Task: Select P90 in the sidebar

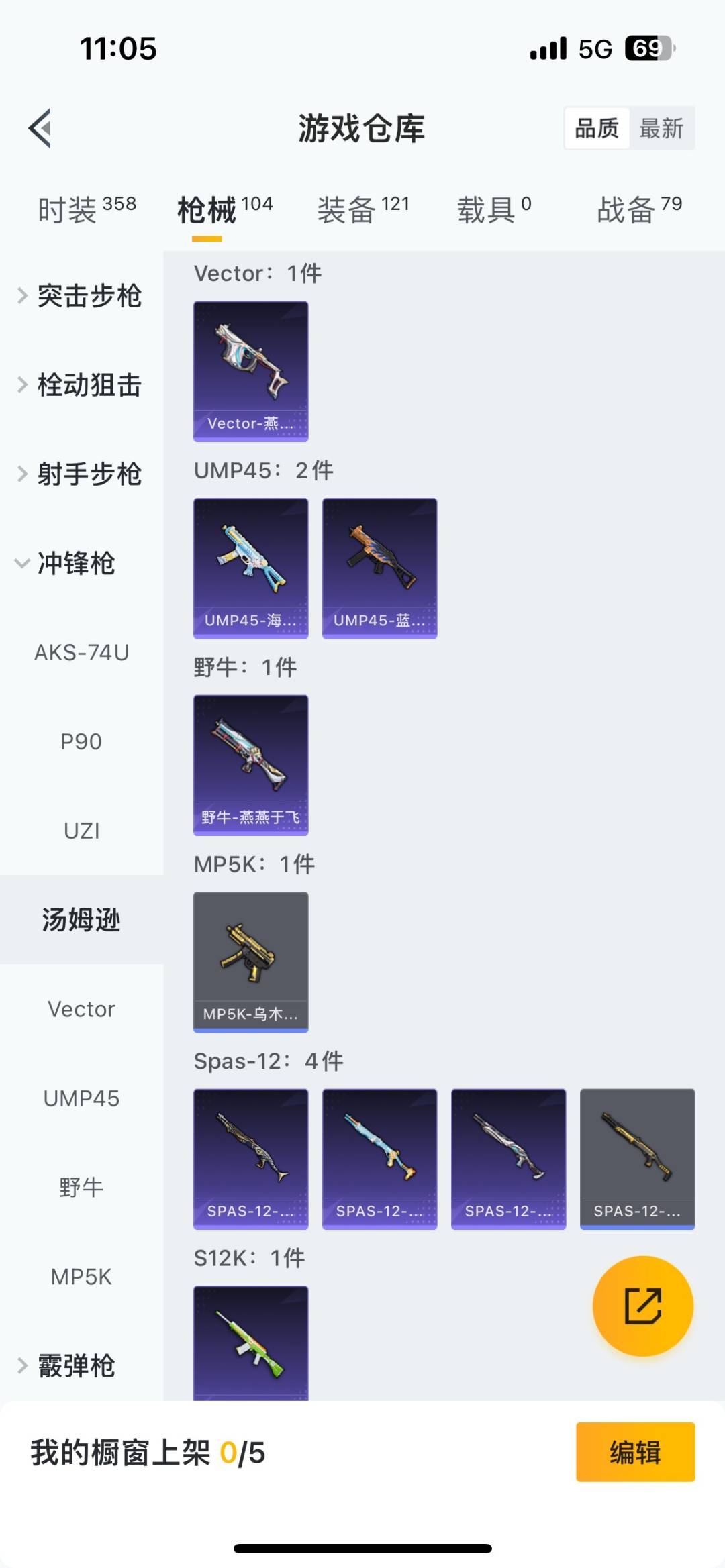Action: (81, 742)
